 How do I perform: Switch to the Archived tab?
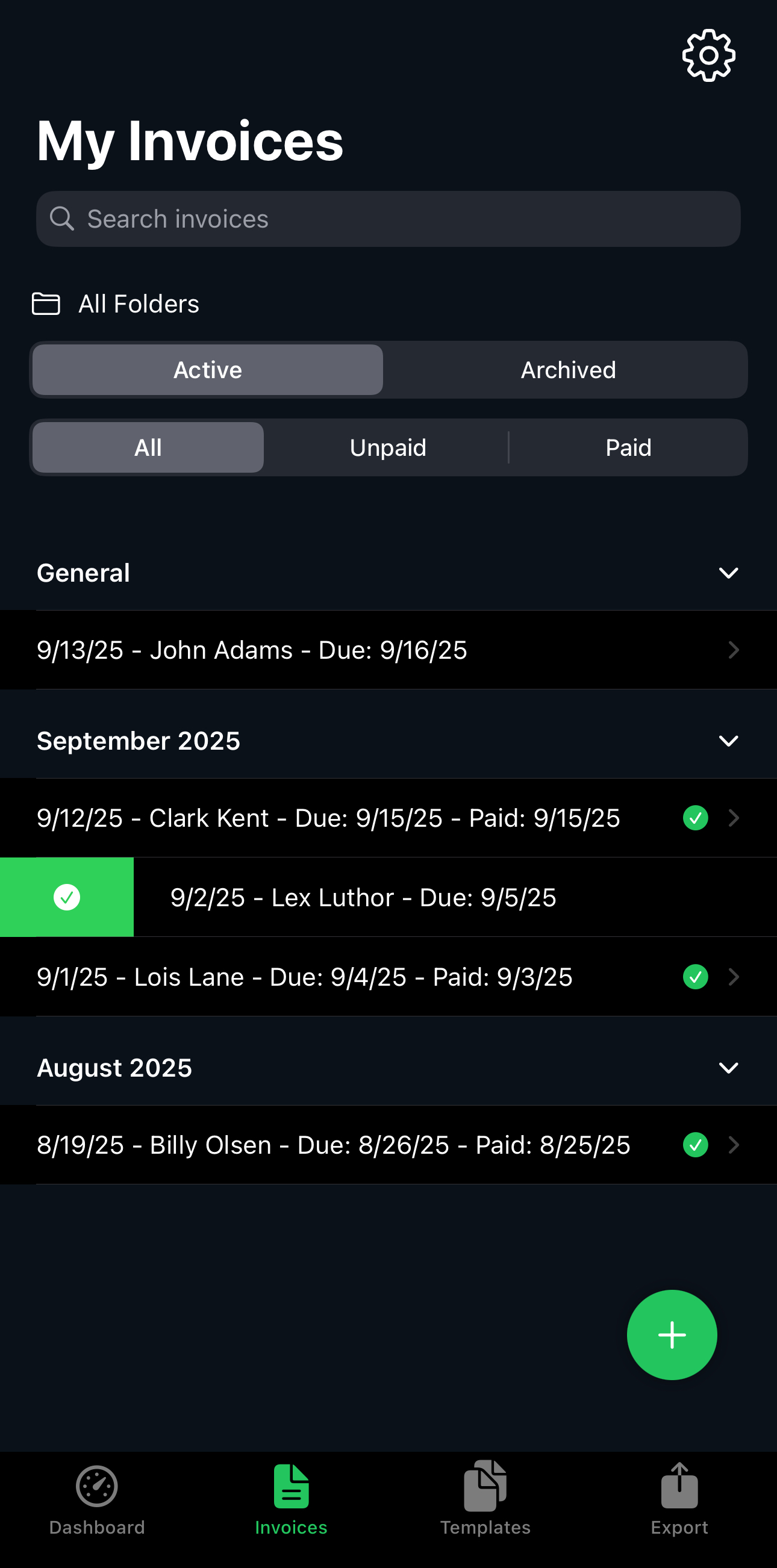coord(567,370)
